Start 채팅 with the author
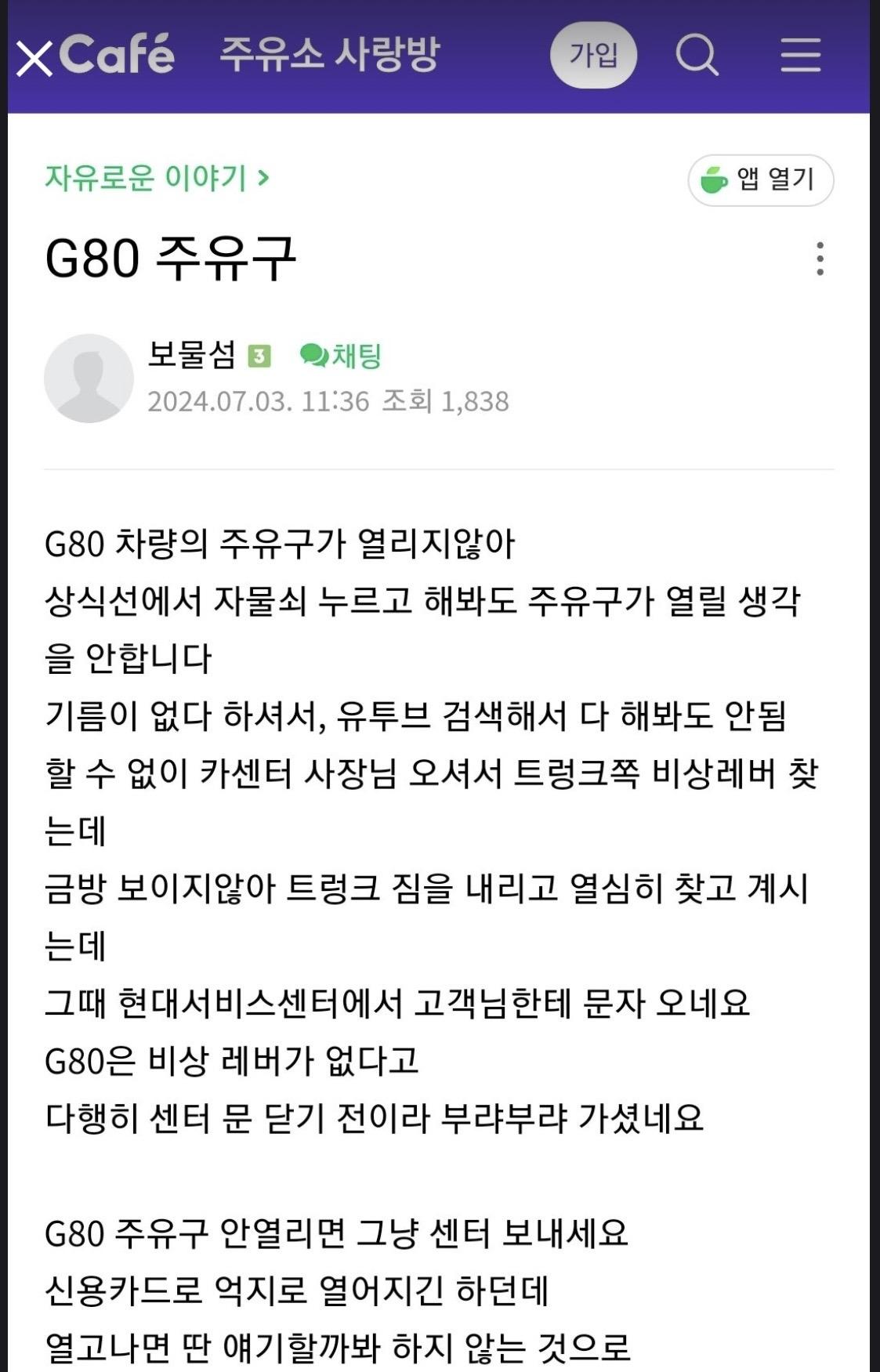 (x=341, y=356)
